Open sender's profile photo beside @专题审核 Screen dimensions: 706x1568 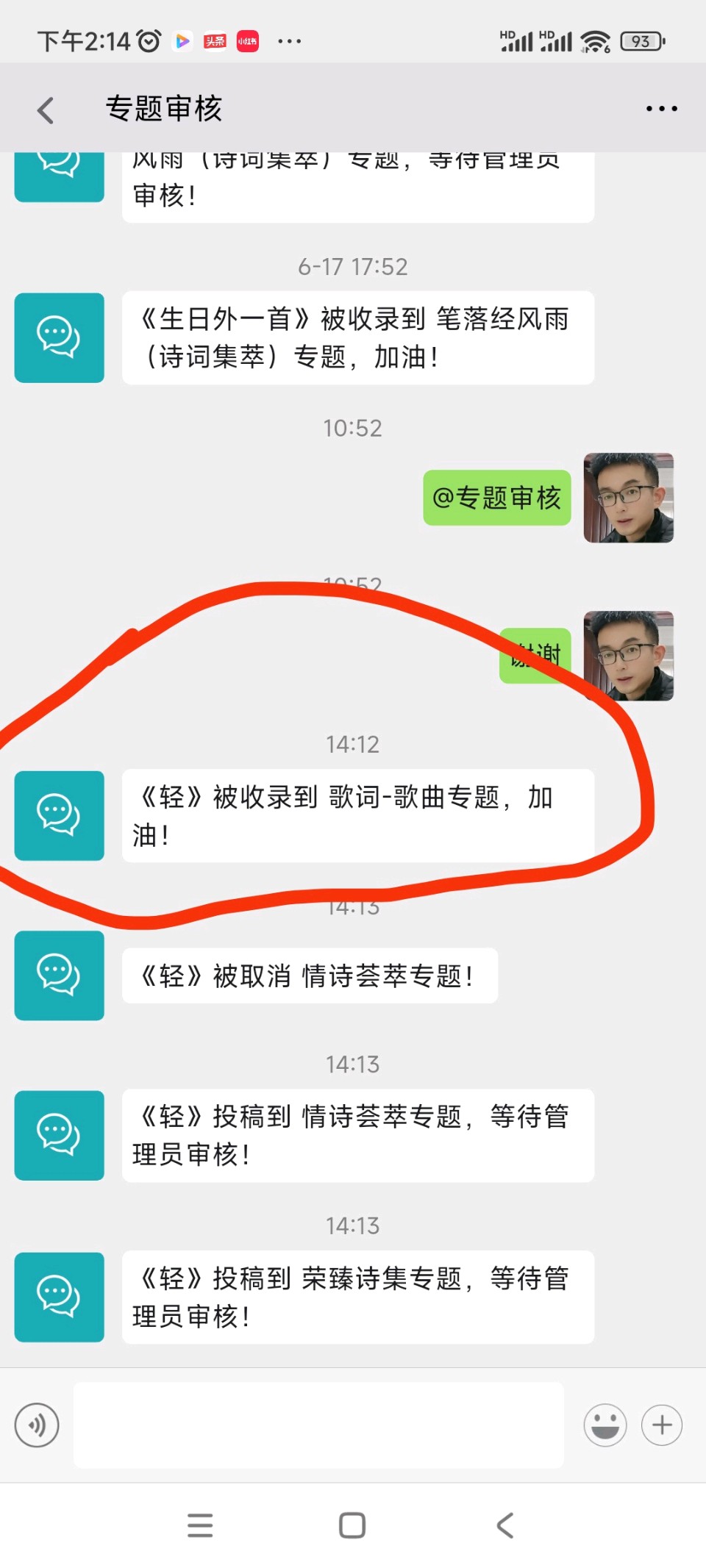point(628,498)
